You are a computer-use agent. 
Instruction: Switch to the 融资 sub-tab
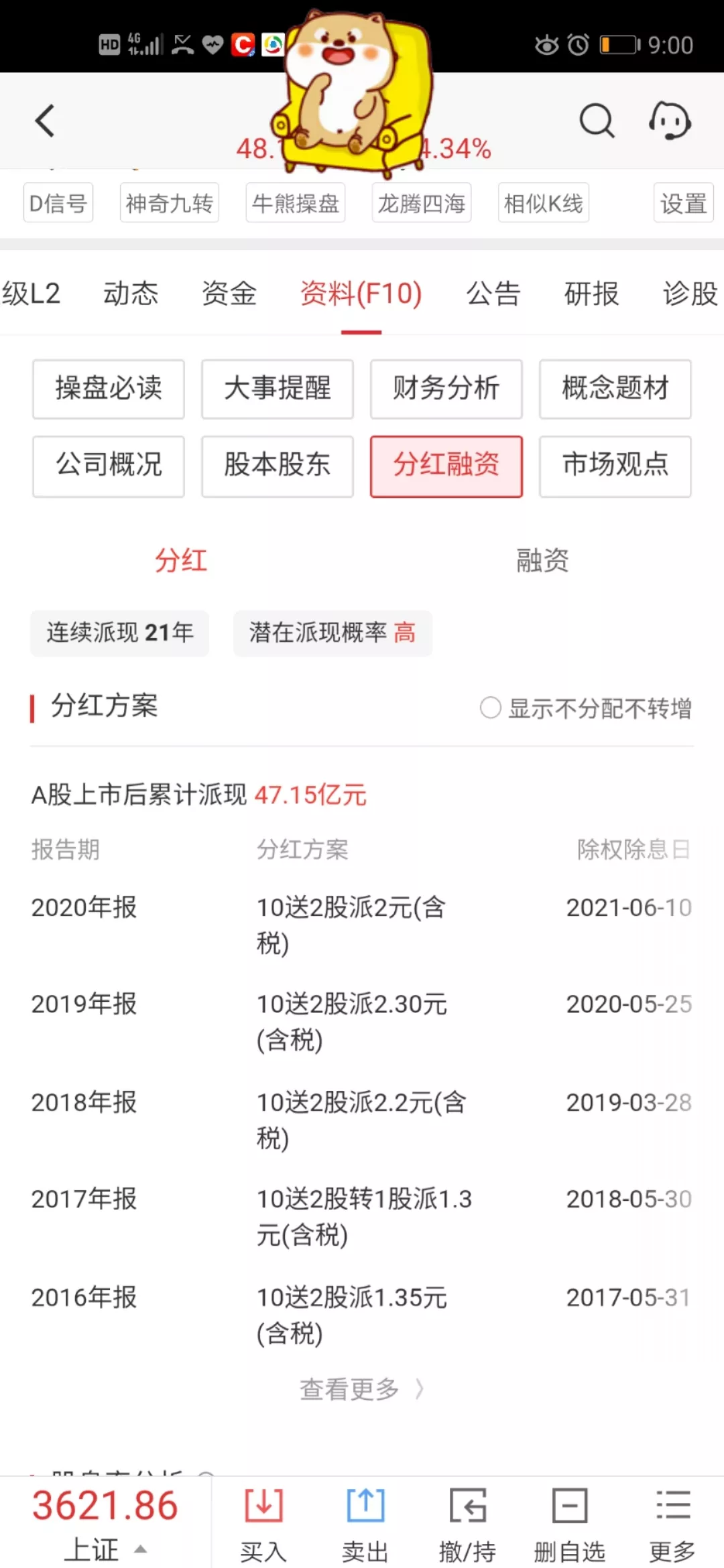(542, 560)
